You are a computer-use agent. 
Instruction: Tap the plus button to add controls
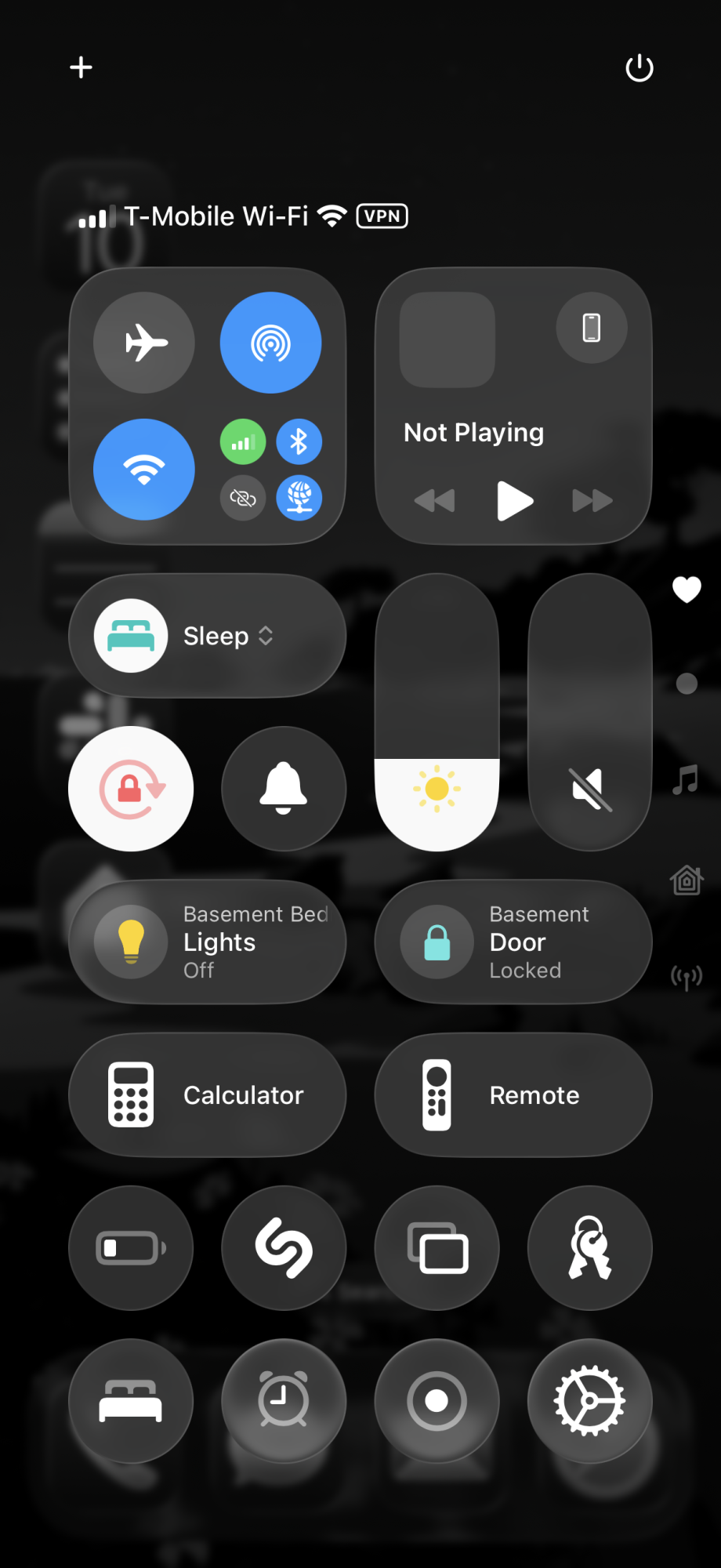[81, 67]
